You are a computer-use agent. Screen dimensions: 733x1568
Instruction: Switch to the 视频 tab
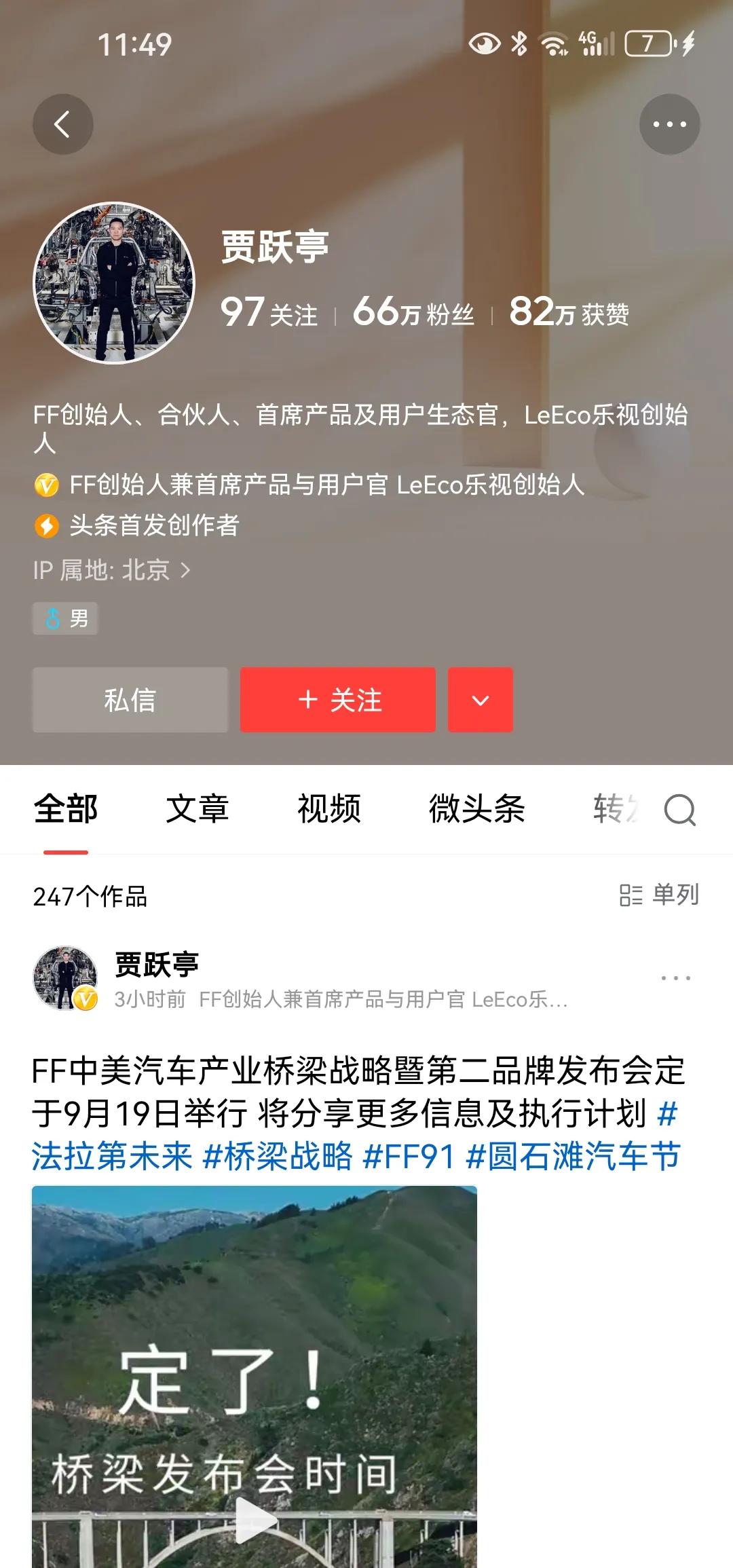click(328, 809)
